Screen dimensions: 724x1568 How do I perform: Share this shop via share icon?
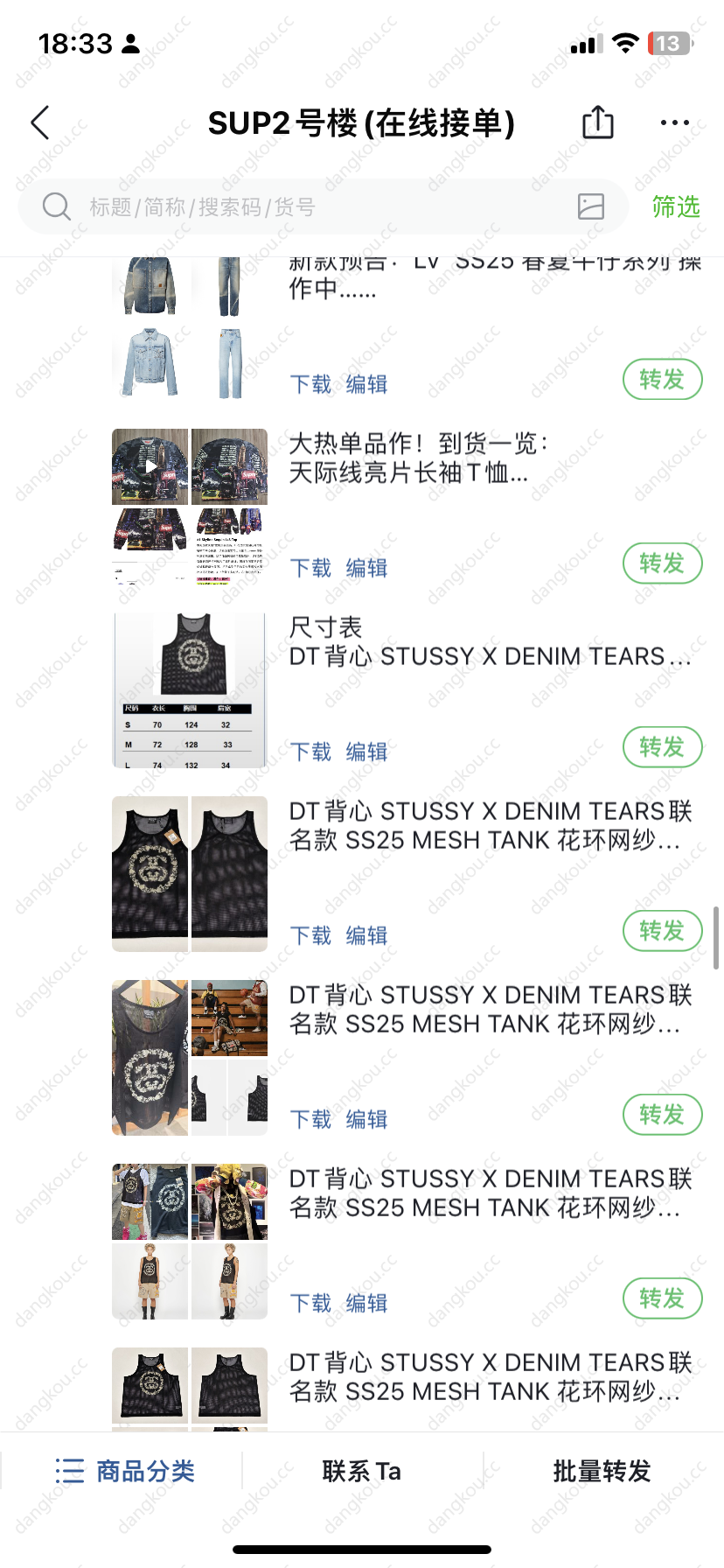[x=598, y=122]
